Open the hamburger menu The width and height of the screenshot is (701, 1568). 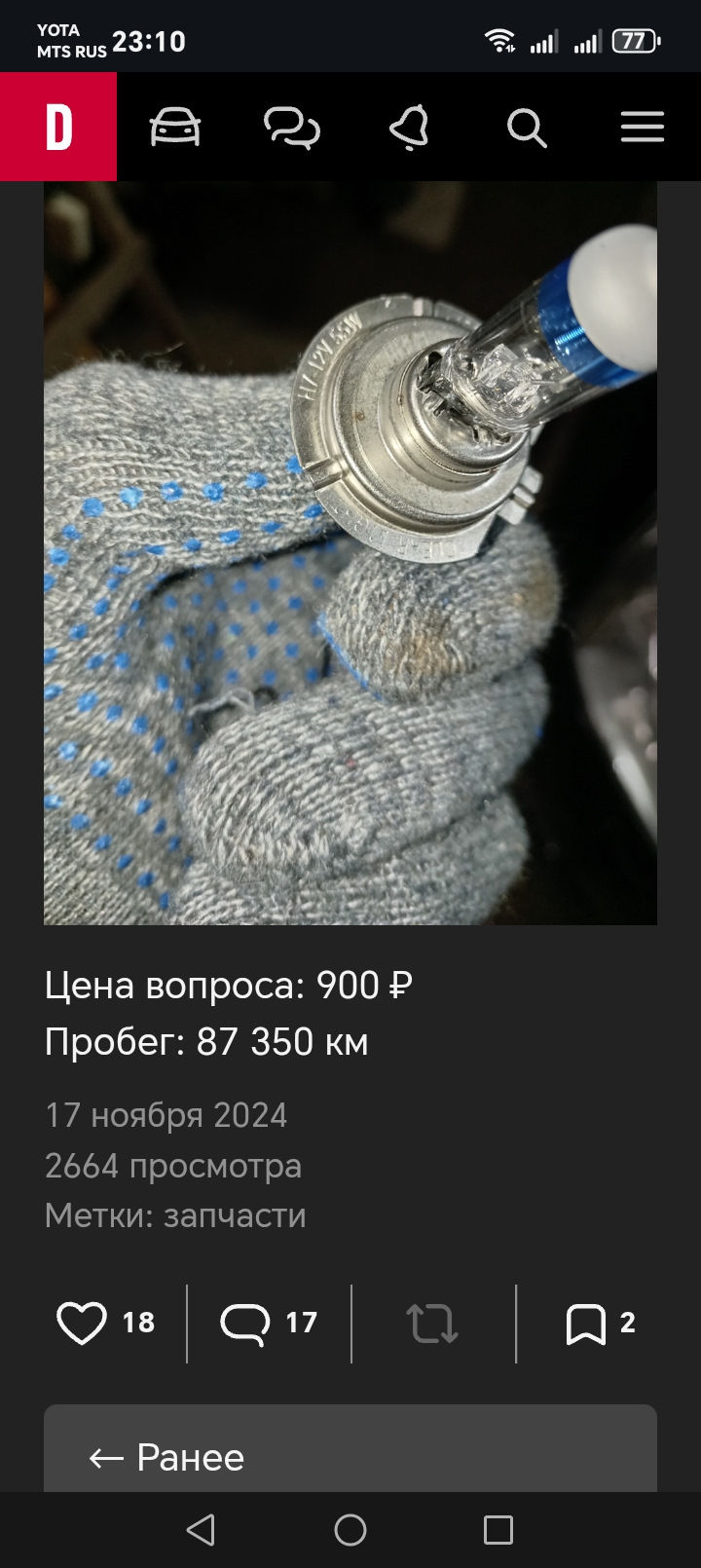coord(643,128)
